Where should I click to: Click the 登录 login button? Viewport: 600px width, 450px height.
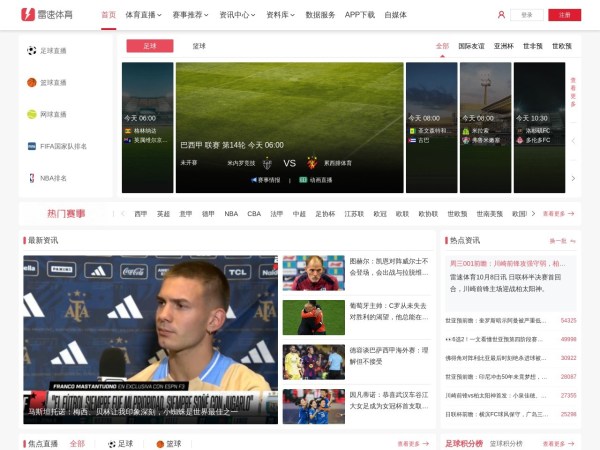(x=526, y=15)
